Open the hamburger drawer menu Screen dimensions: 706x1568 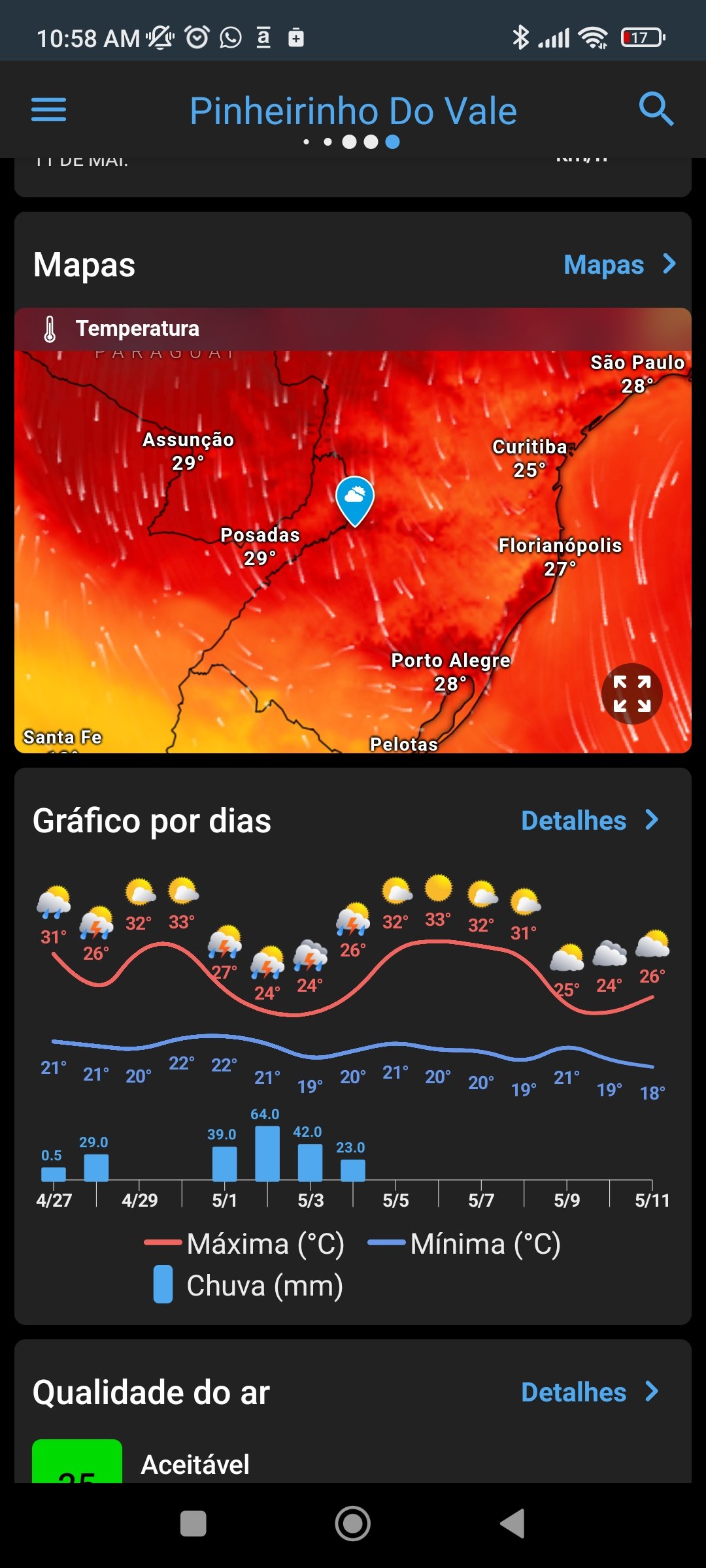pos(49,110)
